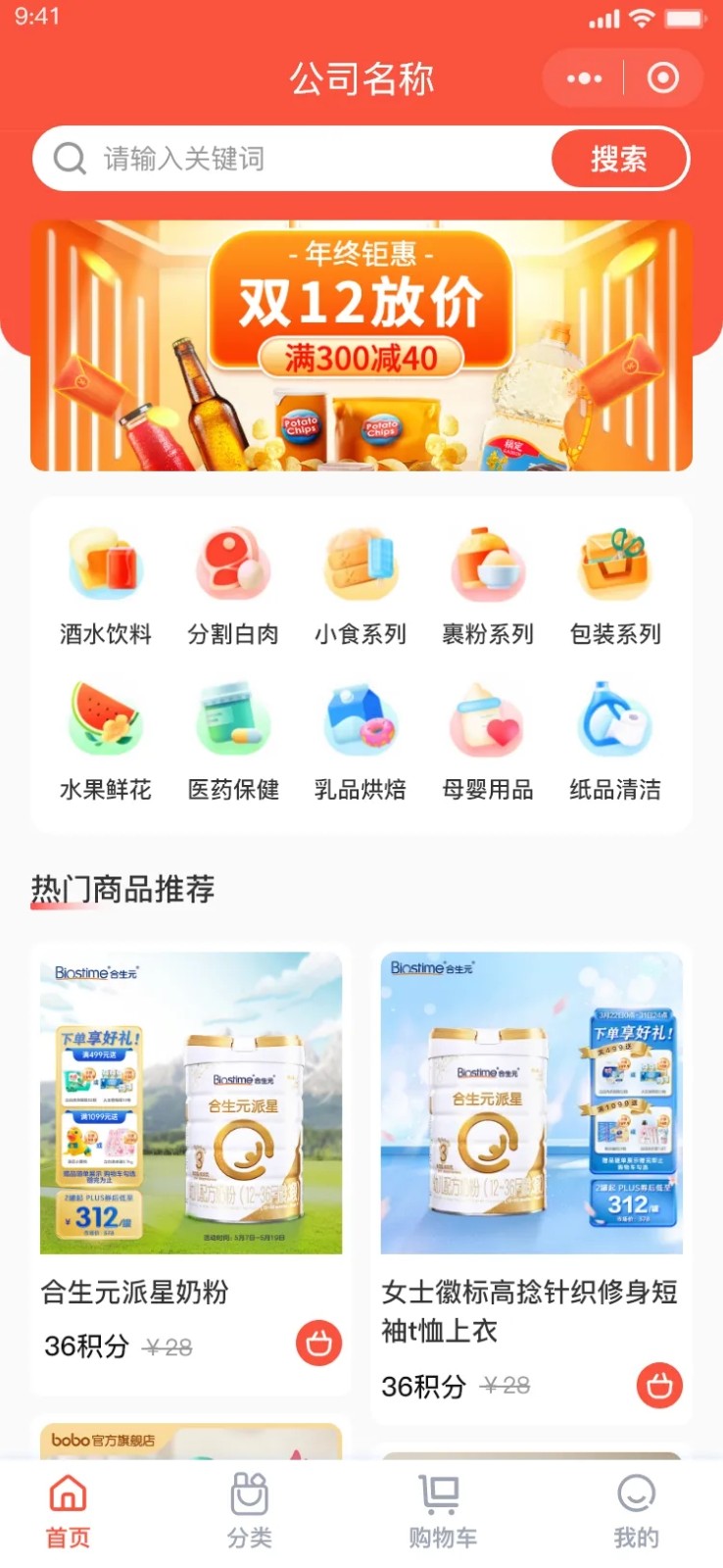Open the more options menu in top capsule
Screen dimensions: 723x1568
tap(582, 77)
